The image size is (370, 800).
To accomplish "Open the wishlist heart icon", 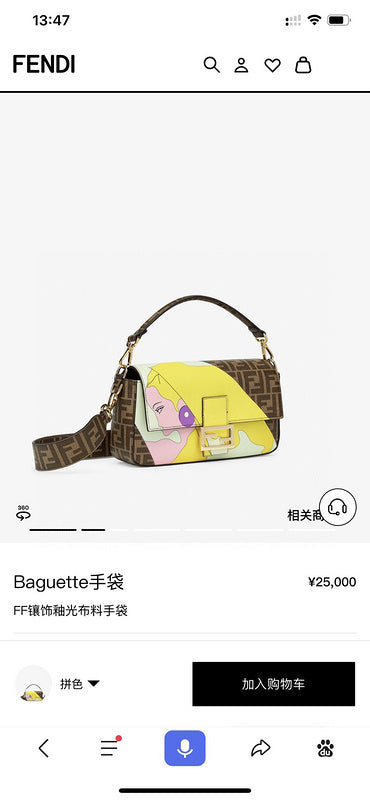I will [272, 65].
